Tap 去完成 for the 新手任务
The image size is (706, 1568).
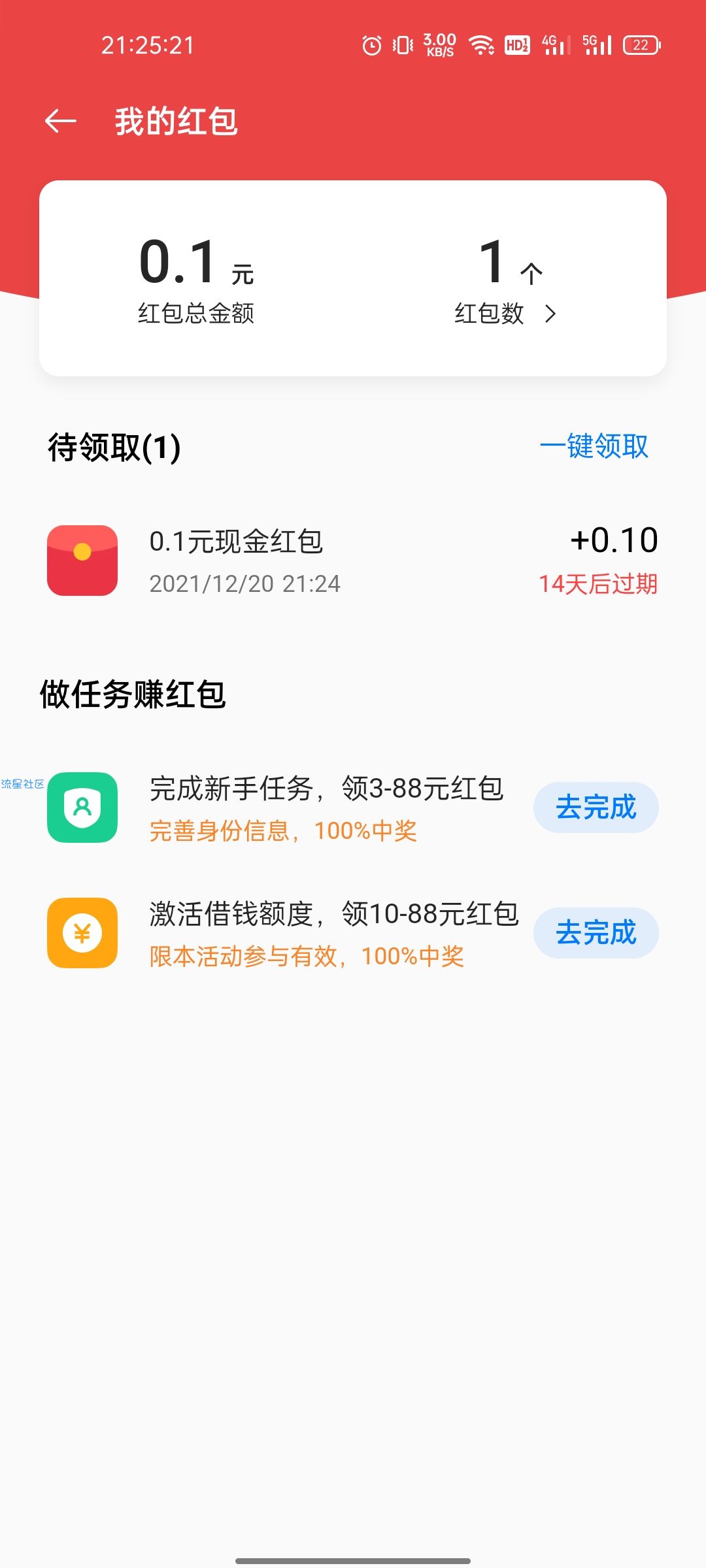pyautogui.click(x=596, y=808)
